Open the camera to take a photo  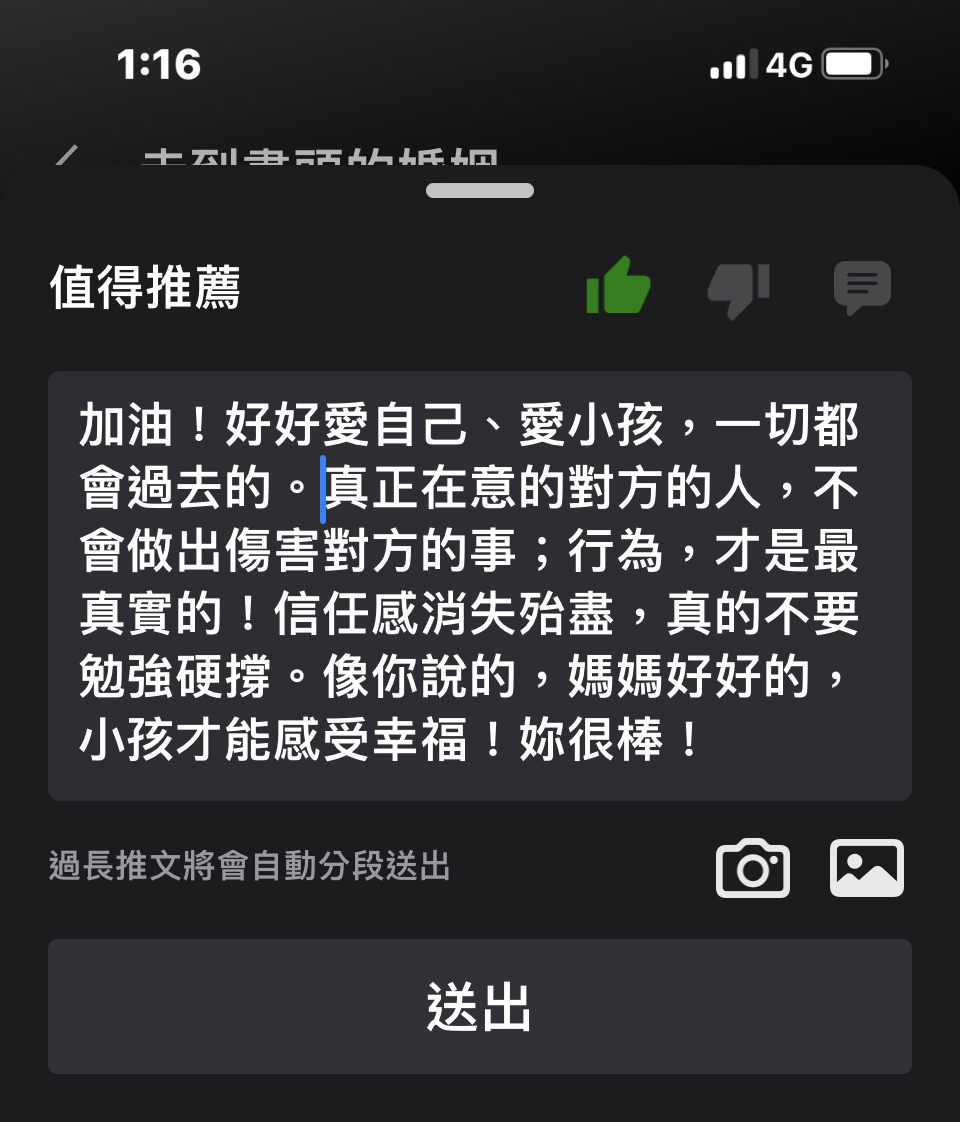pos(753,868)
